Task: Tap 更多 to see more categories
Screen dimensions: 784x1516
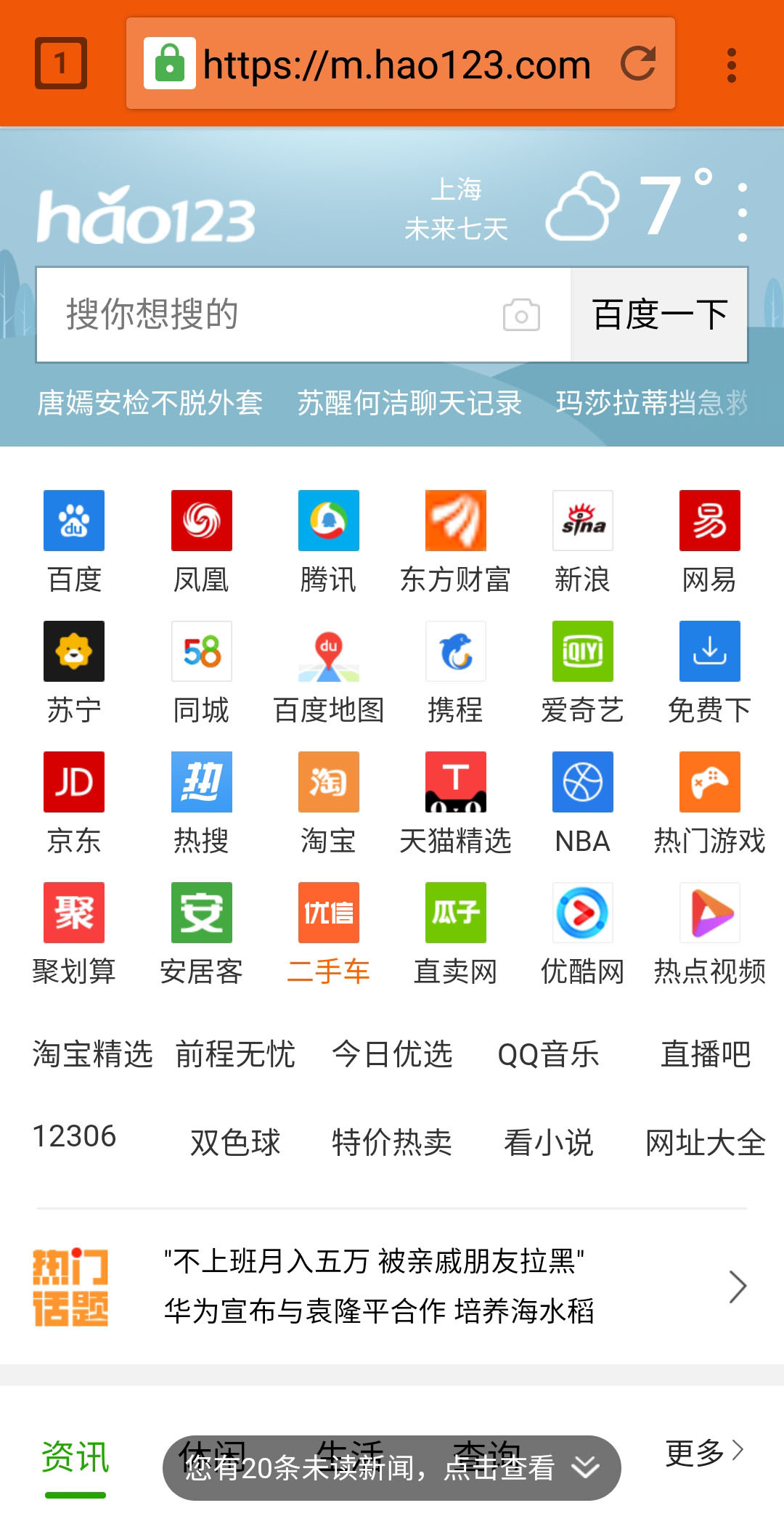Action: (704, 1452)
